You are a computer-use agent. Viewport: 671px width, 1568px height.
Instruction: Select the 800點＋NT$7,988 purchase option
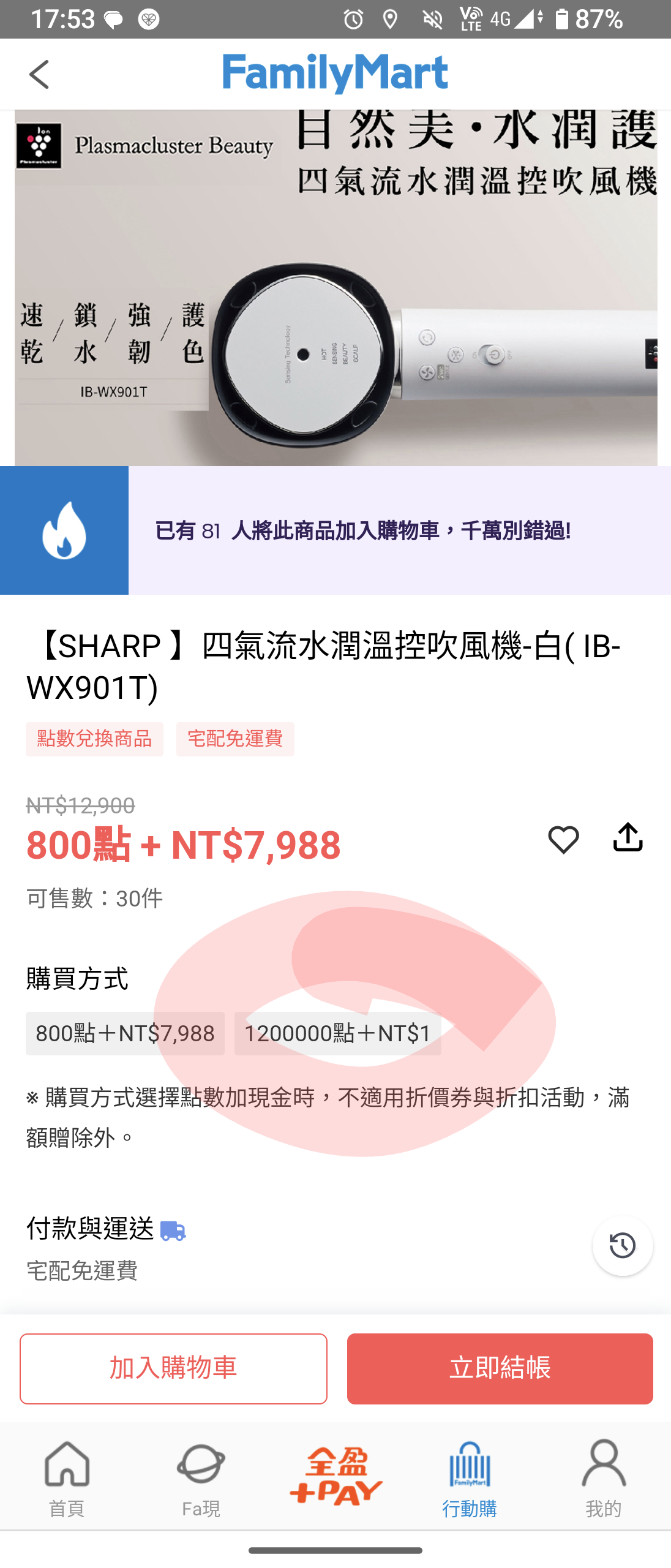125,1034
